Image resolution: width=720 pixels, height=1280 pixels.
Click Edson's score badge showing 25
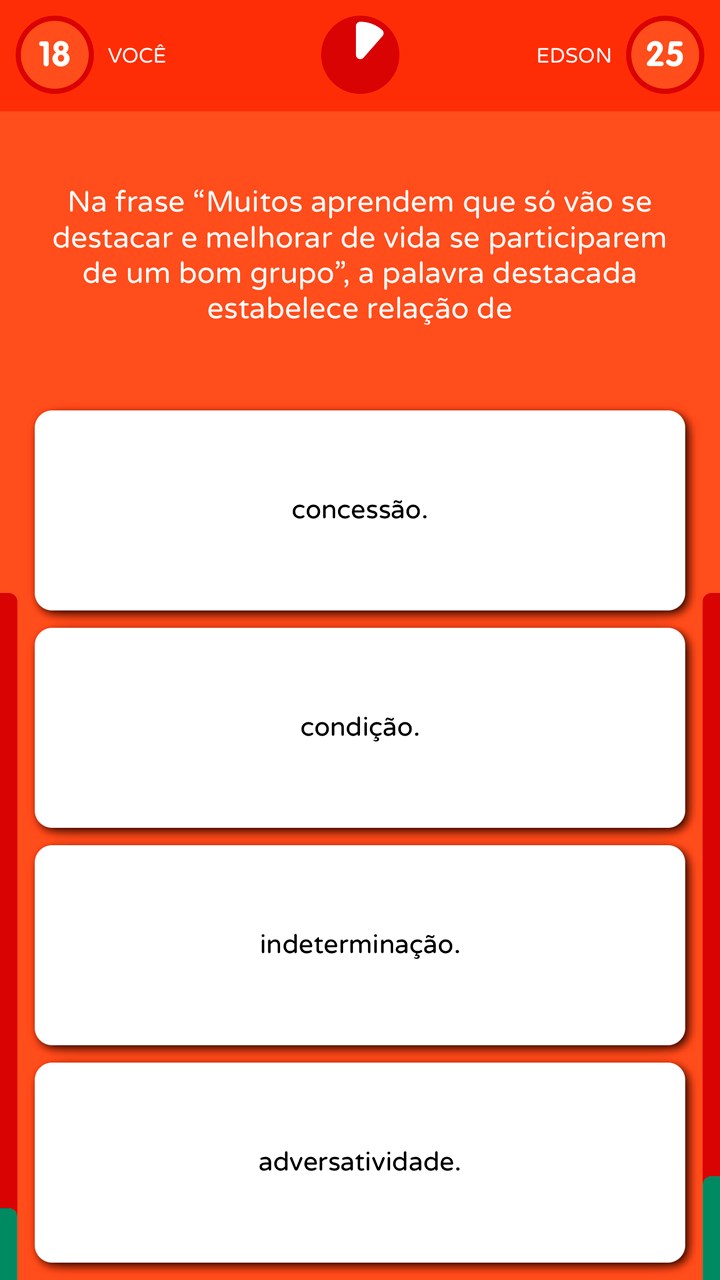click(665, 55)
